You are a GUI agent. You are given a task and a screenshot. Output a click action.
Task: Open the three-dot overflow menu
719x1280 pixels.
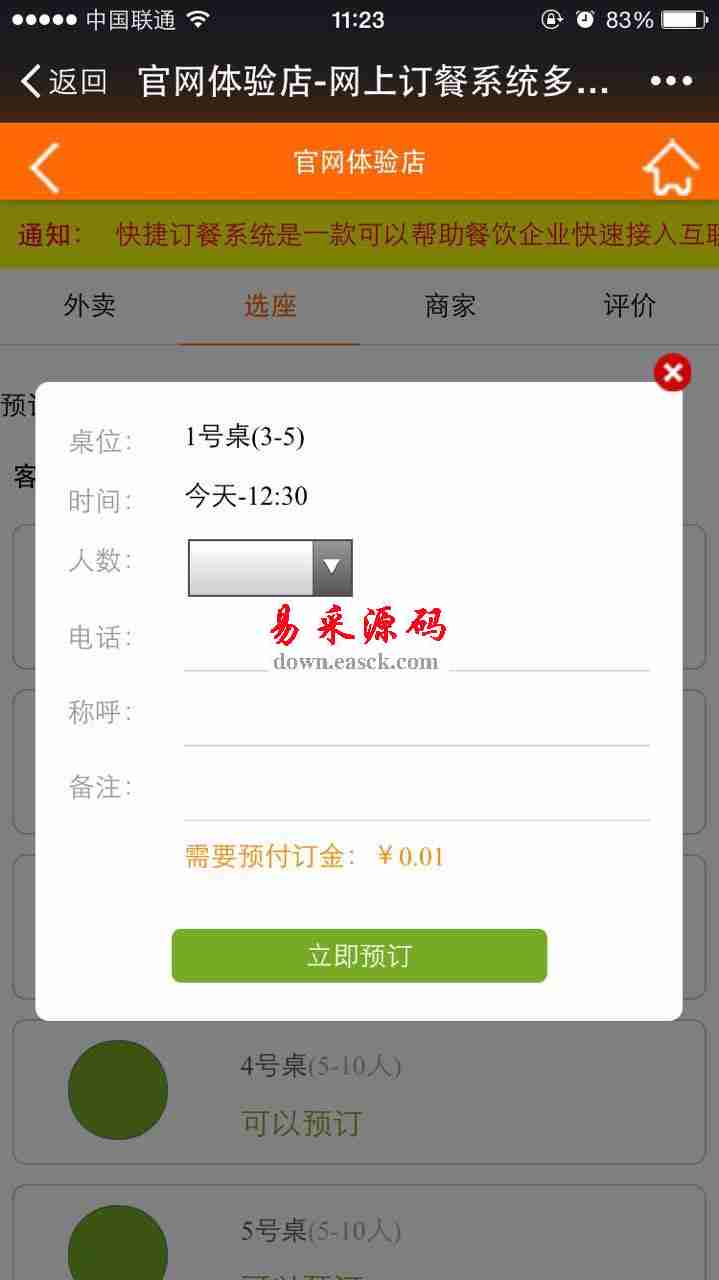[671, 81]
